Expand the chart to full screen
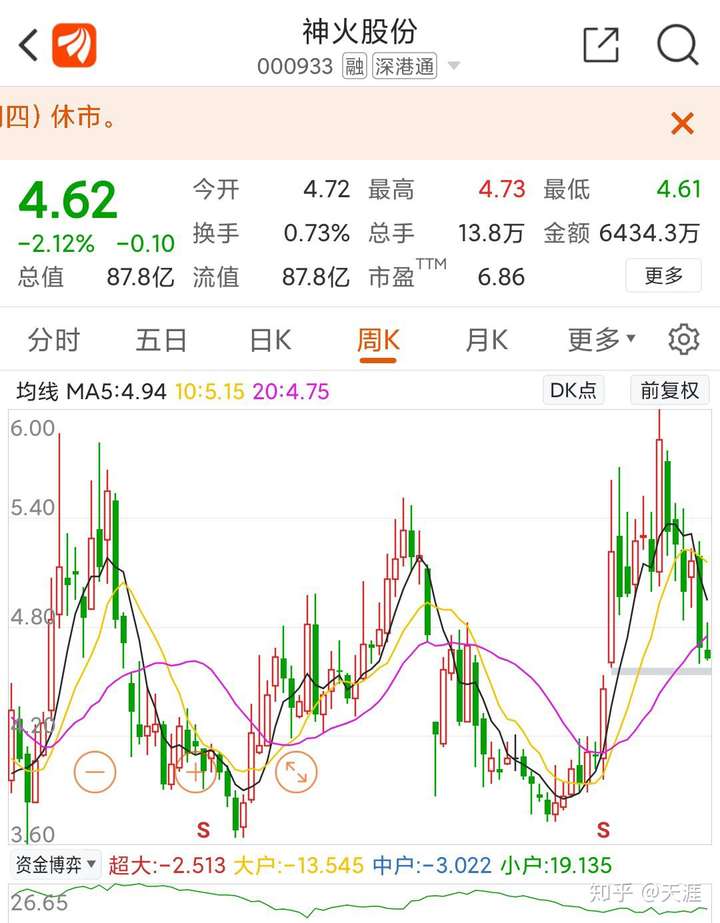The height and width of the screenshot is (923, 720). pyautogui.click(x=296, y=771)
